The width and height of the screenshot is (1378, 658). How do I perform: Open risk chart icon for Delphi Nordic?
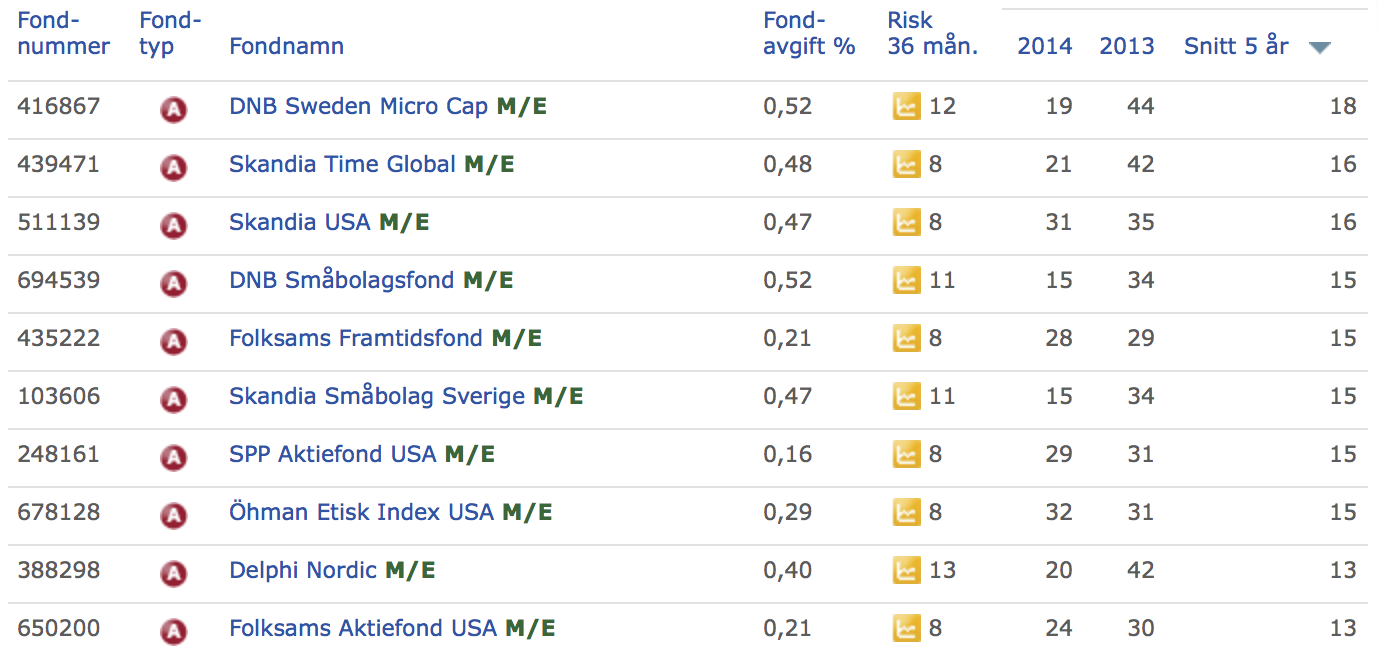point(906,570)
